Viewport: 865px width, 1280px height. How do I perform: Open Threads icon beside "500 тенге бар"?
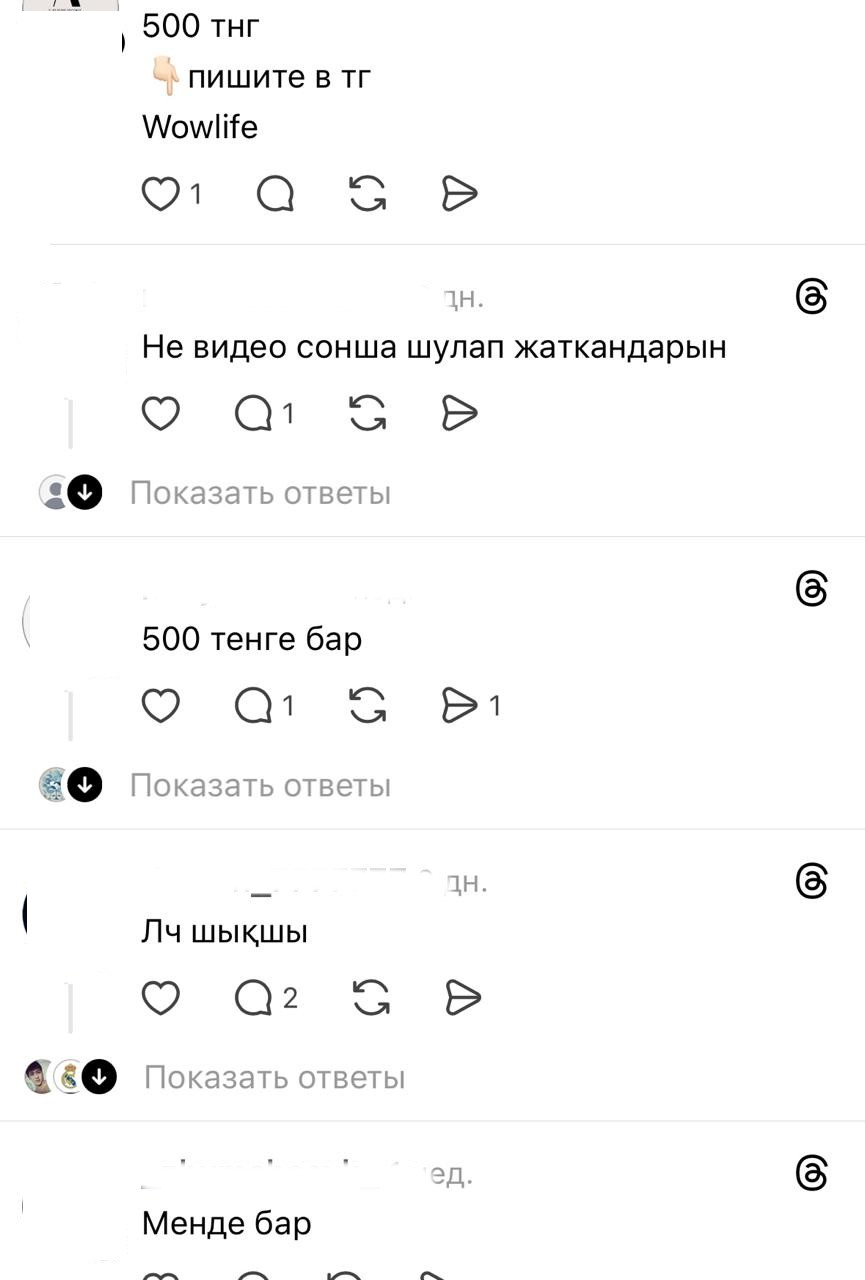click(812, 589)
